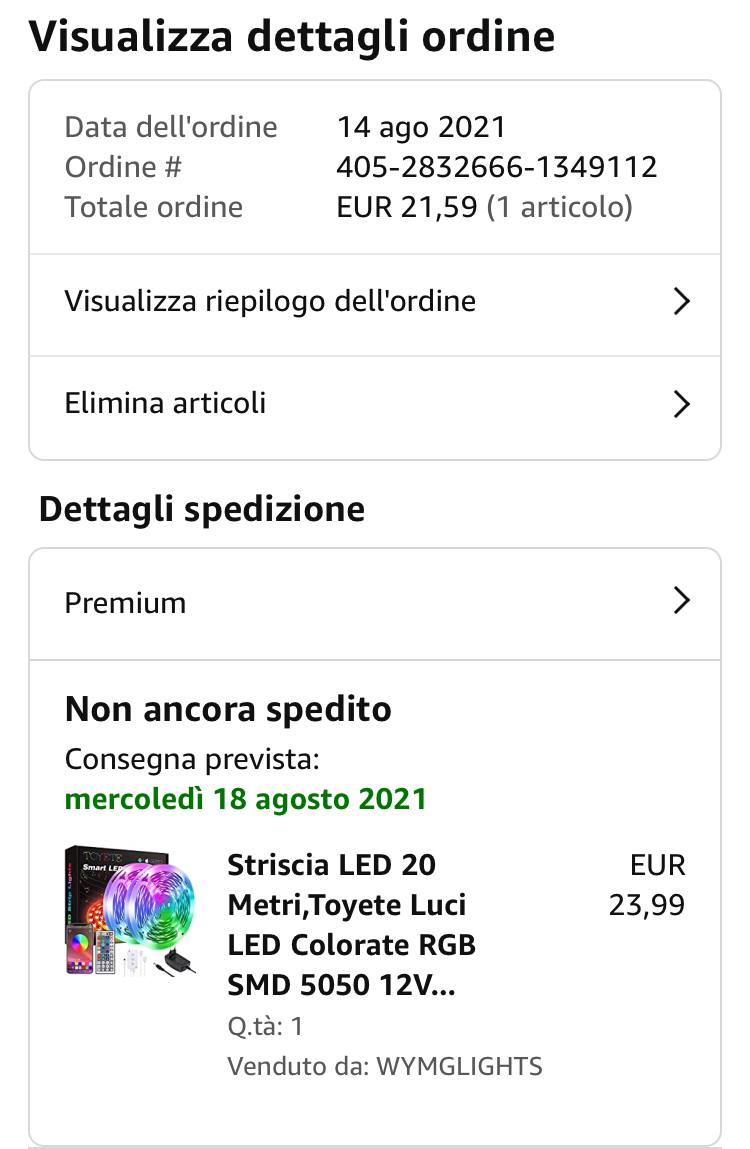Open the Striscia LED 20 Metri product title
The height and width of the screenshot is (1149, 750).
coord(350,925)
